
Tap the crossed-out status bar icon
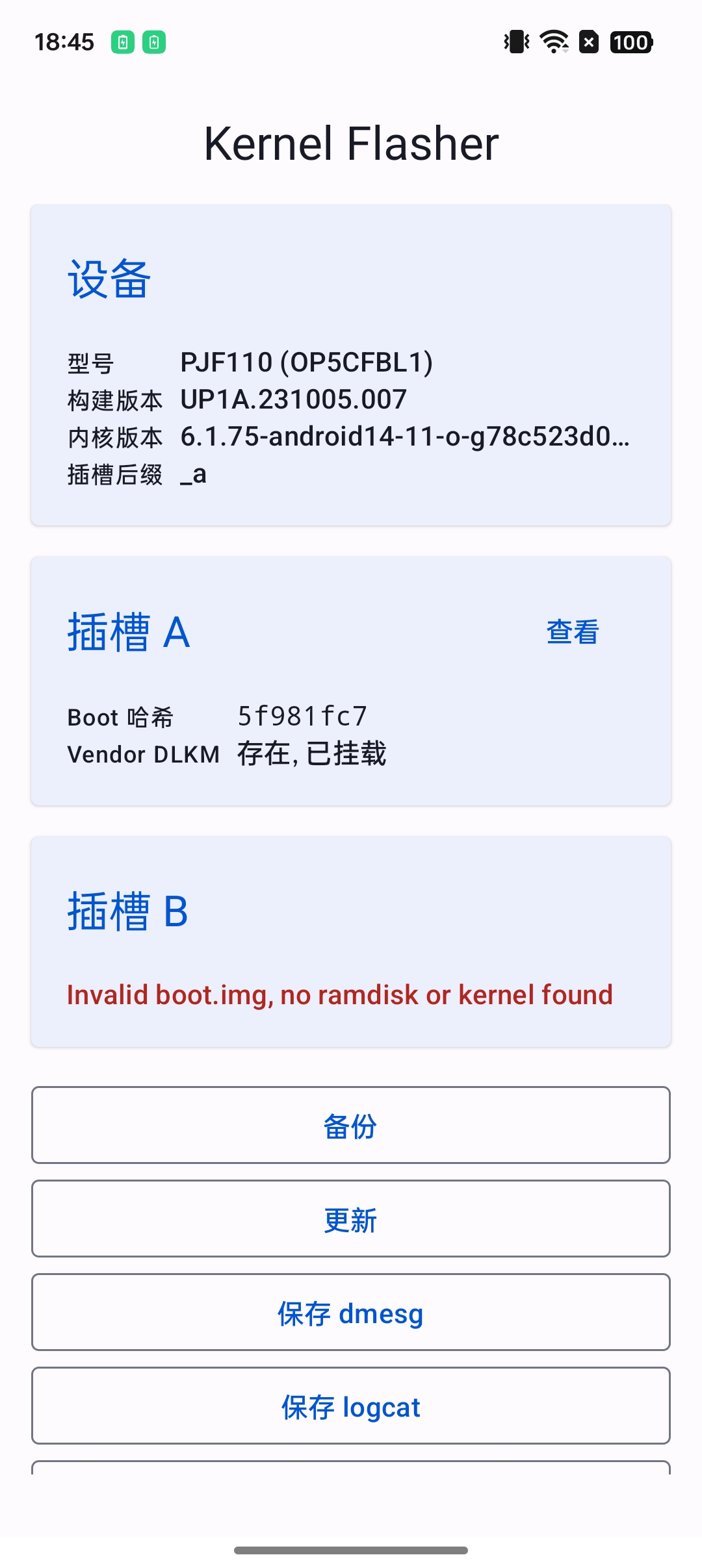(588, 41)
